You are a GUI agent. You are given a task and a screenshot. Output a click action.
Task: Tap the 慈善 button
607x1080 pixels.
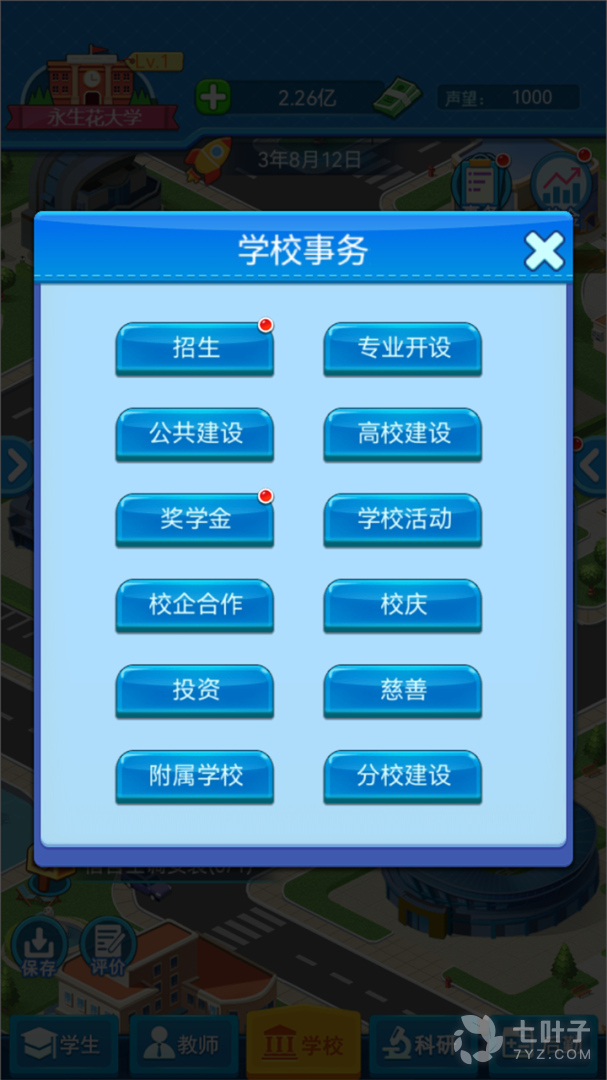click(x=403, y=691)
